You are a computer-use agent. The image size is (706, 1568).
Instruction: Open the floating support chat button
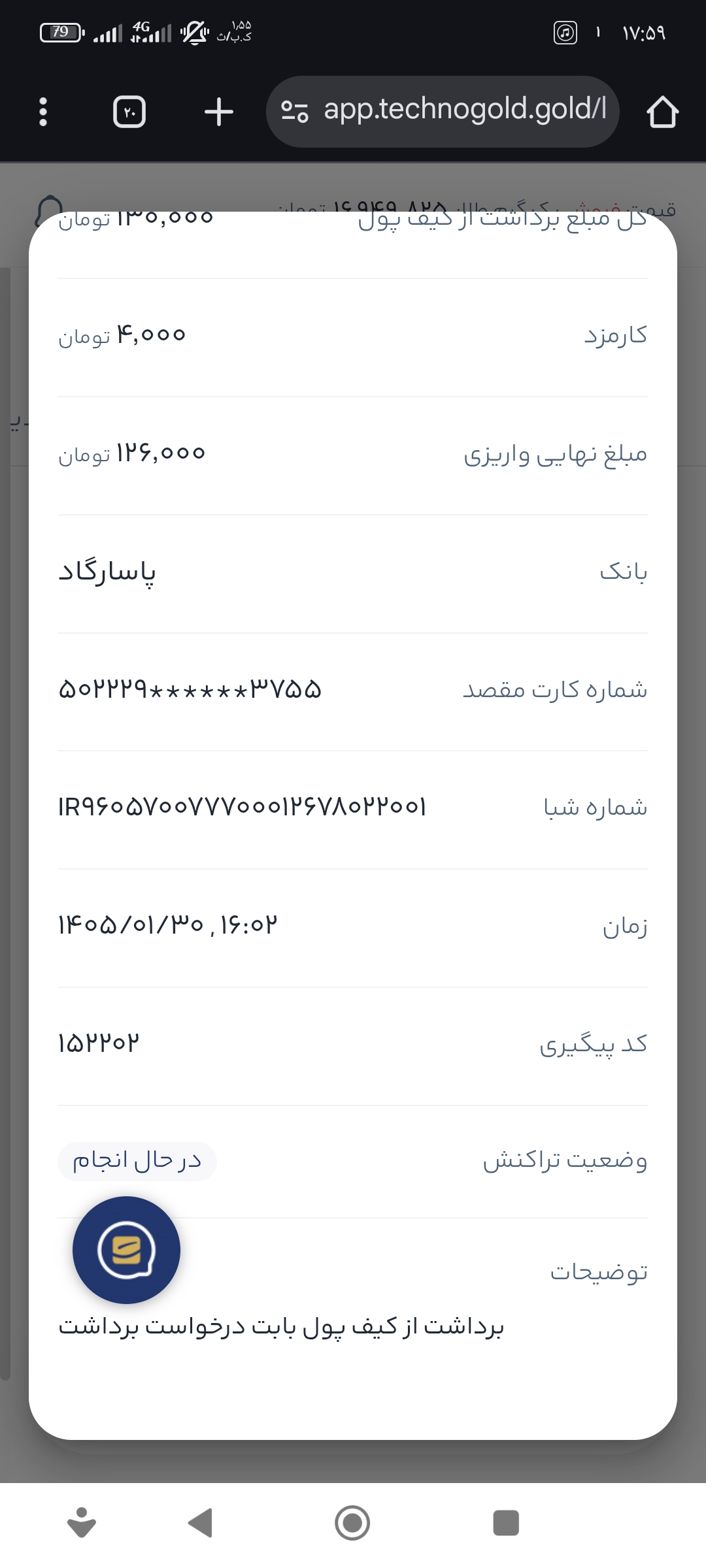pos(126,1250)
